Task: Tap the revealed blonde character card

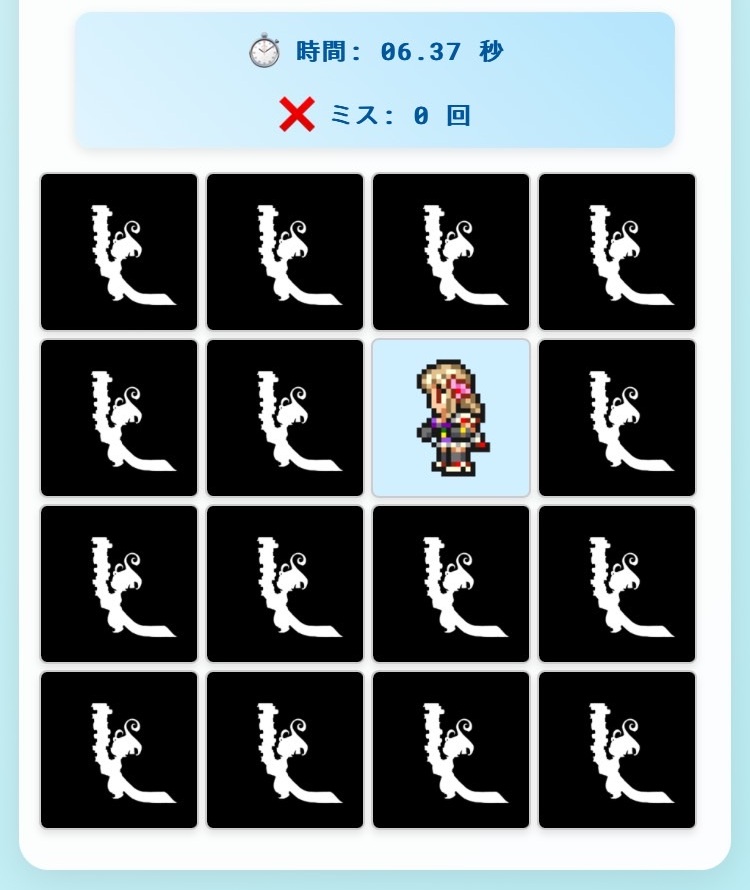Action: point(451,418)
